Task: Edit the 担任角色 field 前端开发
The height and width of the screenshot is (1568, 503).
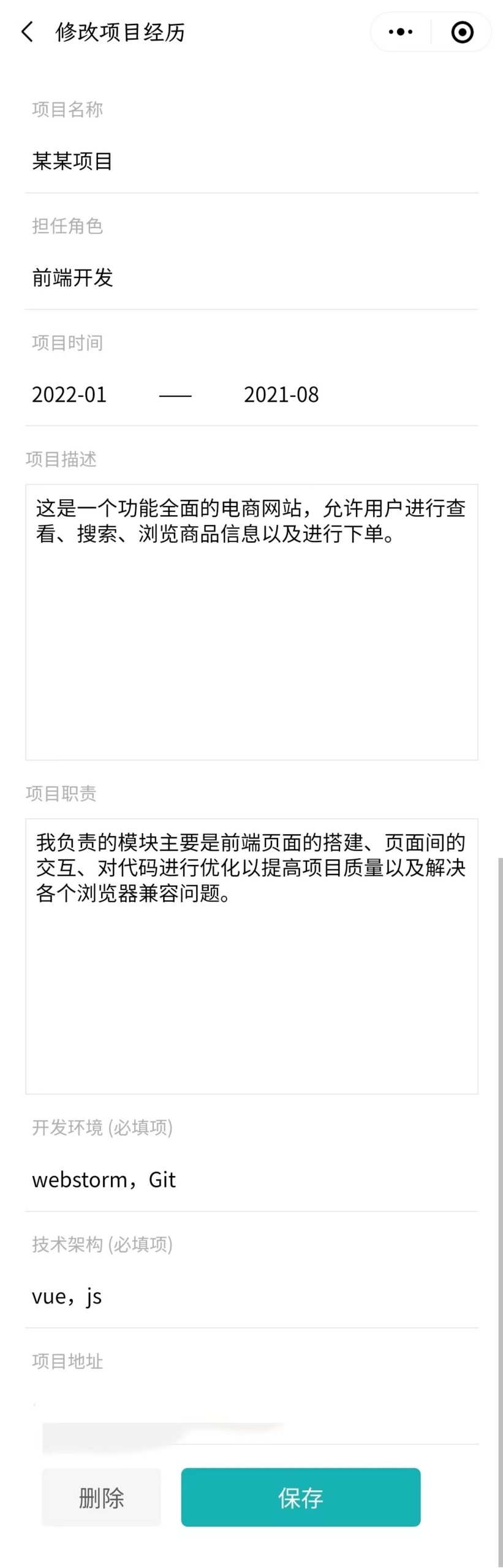Action: pyautogui.click(x=251, y=278)
